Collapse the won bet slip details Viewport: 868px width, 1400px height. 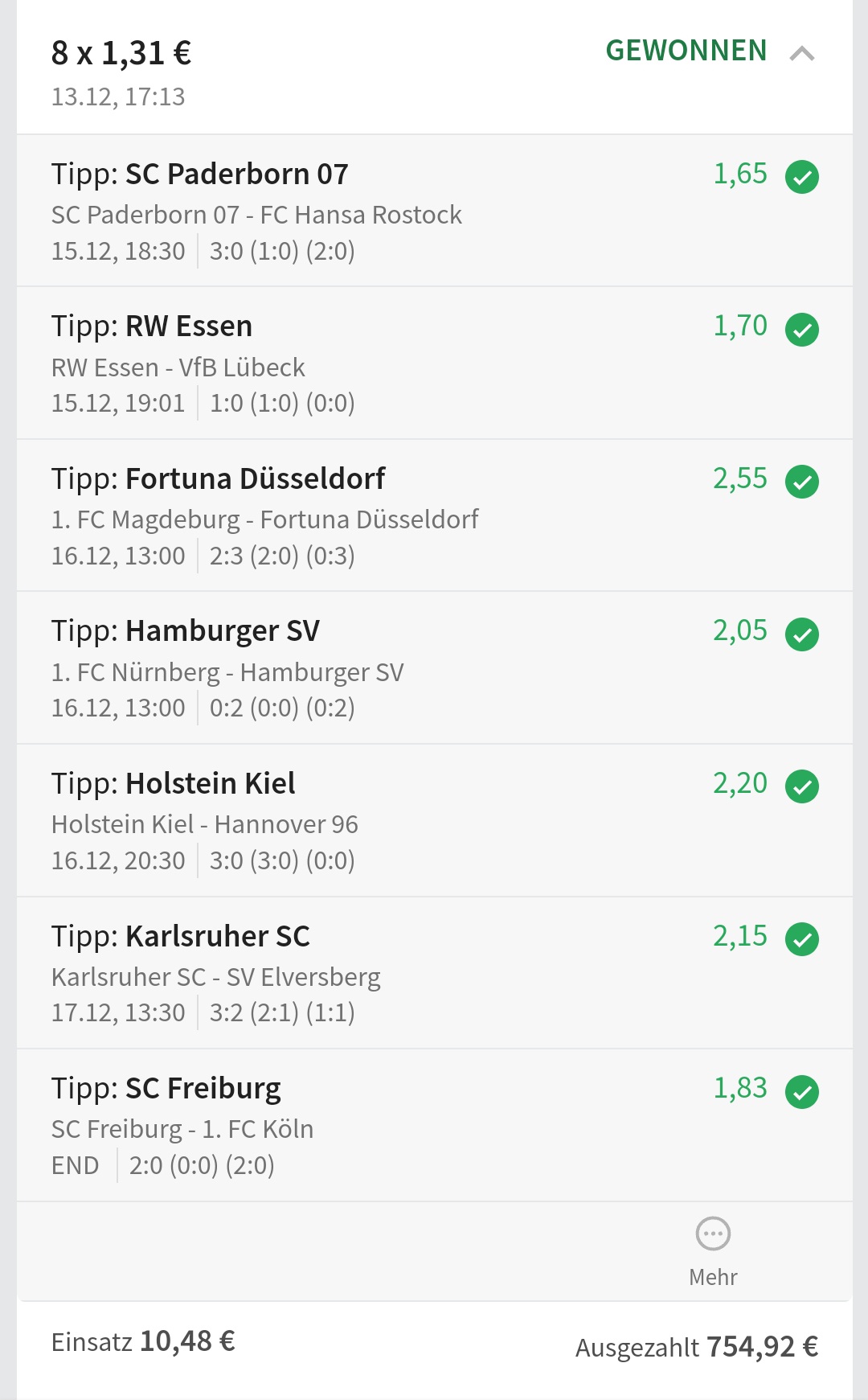tap(801, 54)
